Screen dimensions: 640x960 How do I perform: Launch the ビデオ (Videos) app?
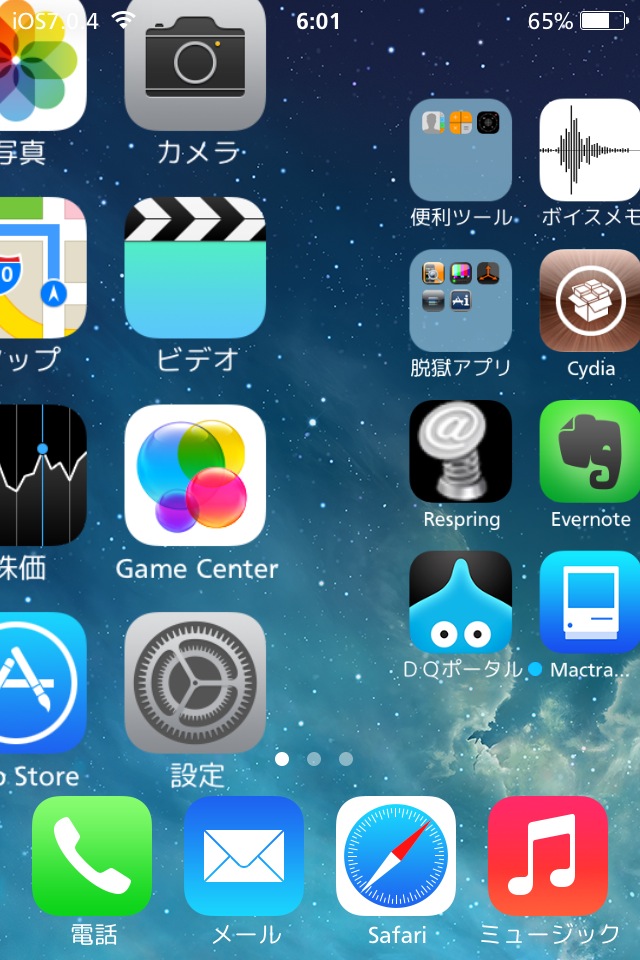(x=195, y=268)
